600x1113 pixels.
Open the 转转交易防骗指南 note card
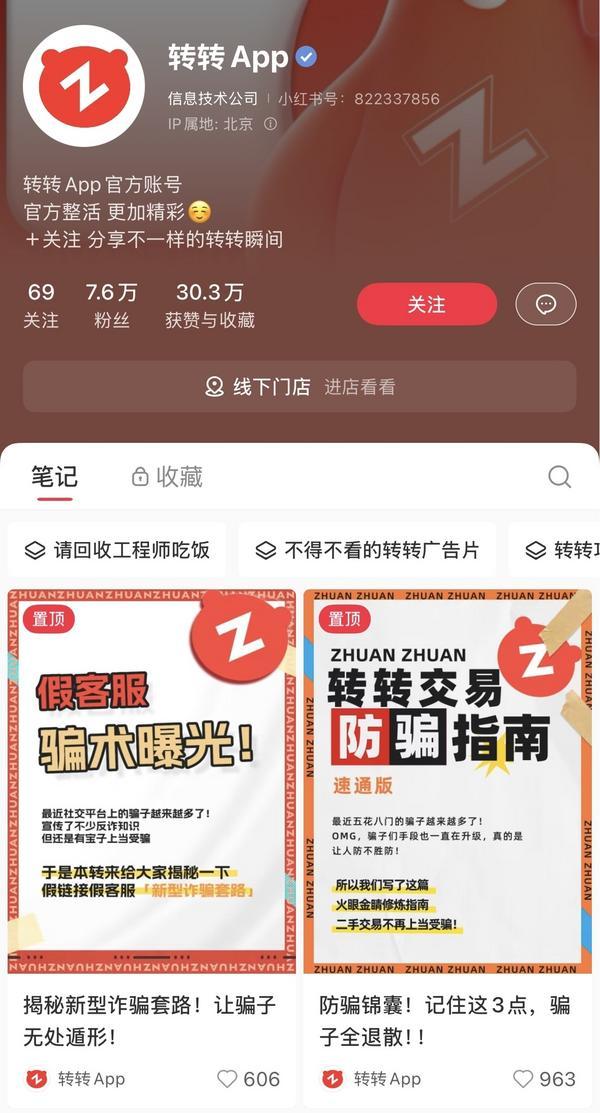point(447,780)
